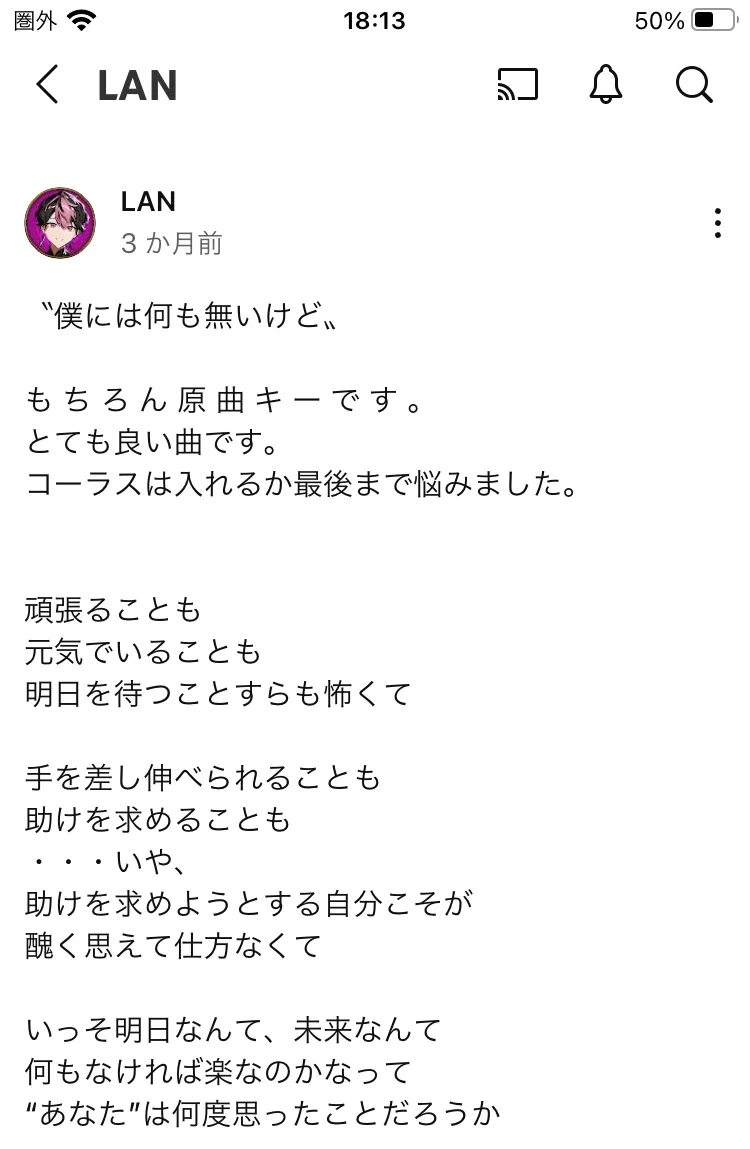Image resolution: width=750 pixels, height=1149 pixels.
Task: Tap the LAN author name above the post
Action: 148,202
